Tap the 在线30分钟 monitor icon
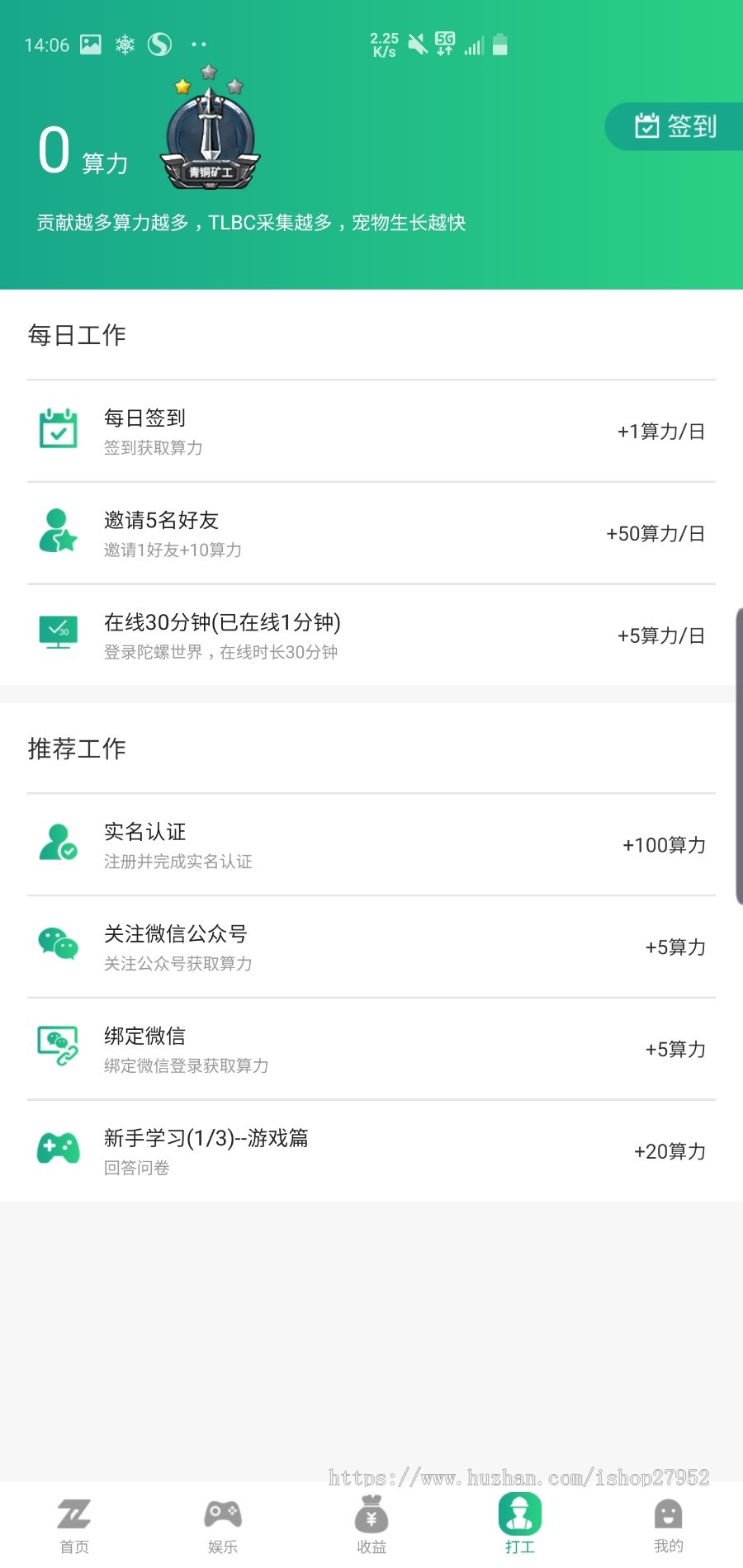The width and height of the screenshot is (743, 1568). point(58,632)
